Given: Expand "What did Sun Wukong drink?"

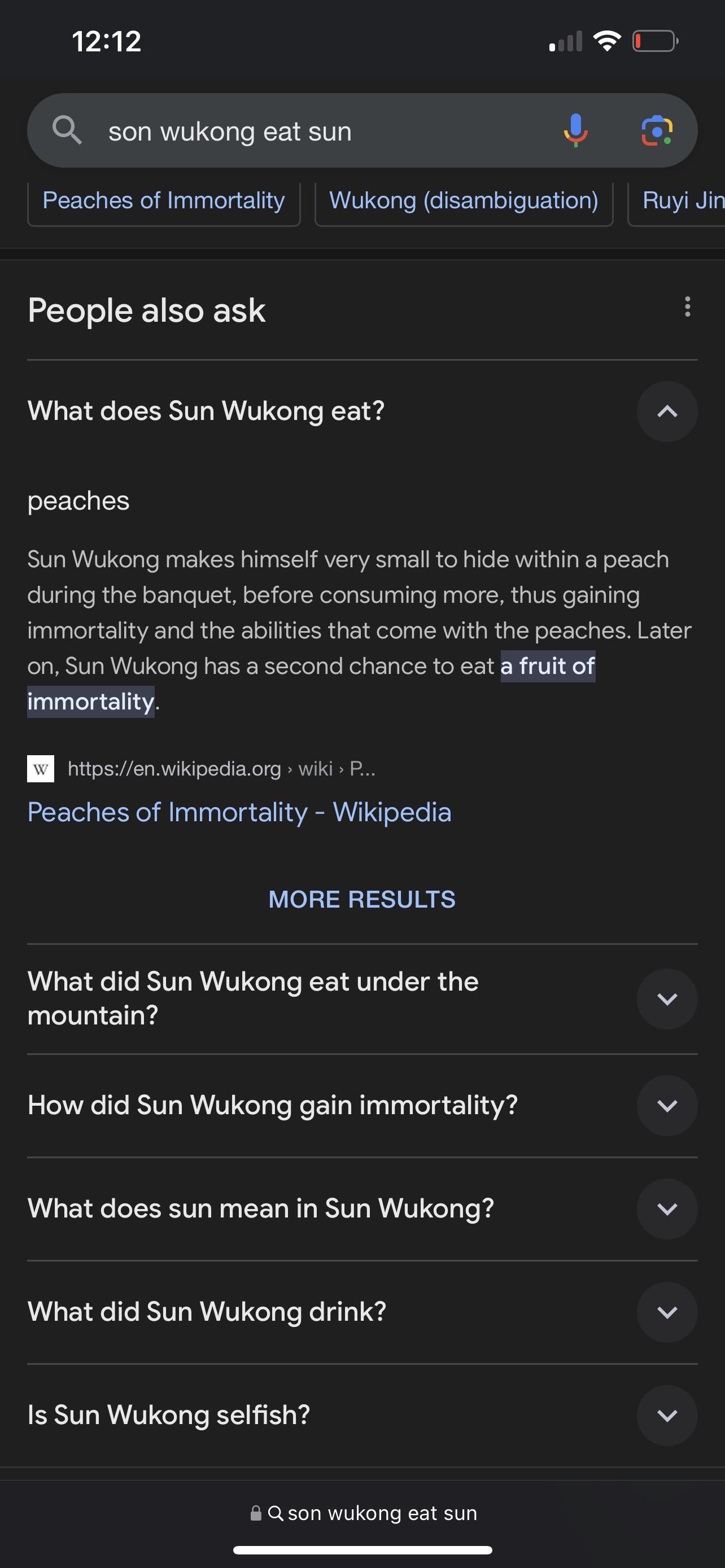Looking at the screenshot, I should [x=667, y=1312].
